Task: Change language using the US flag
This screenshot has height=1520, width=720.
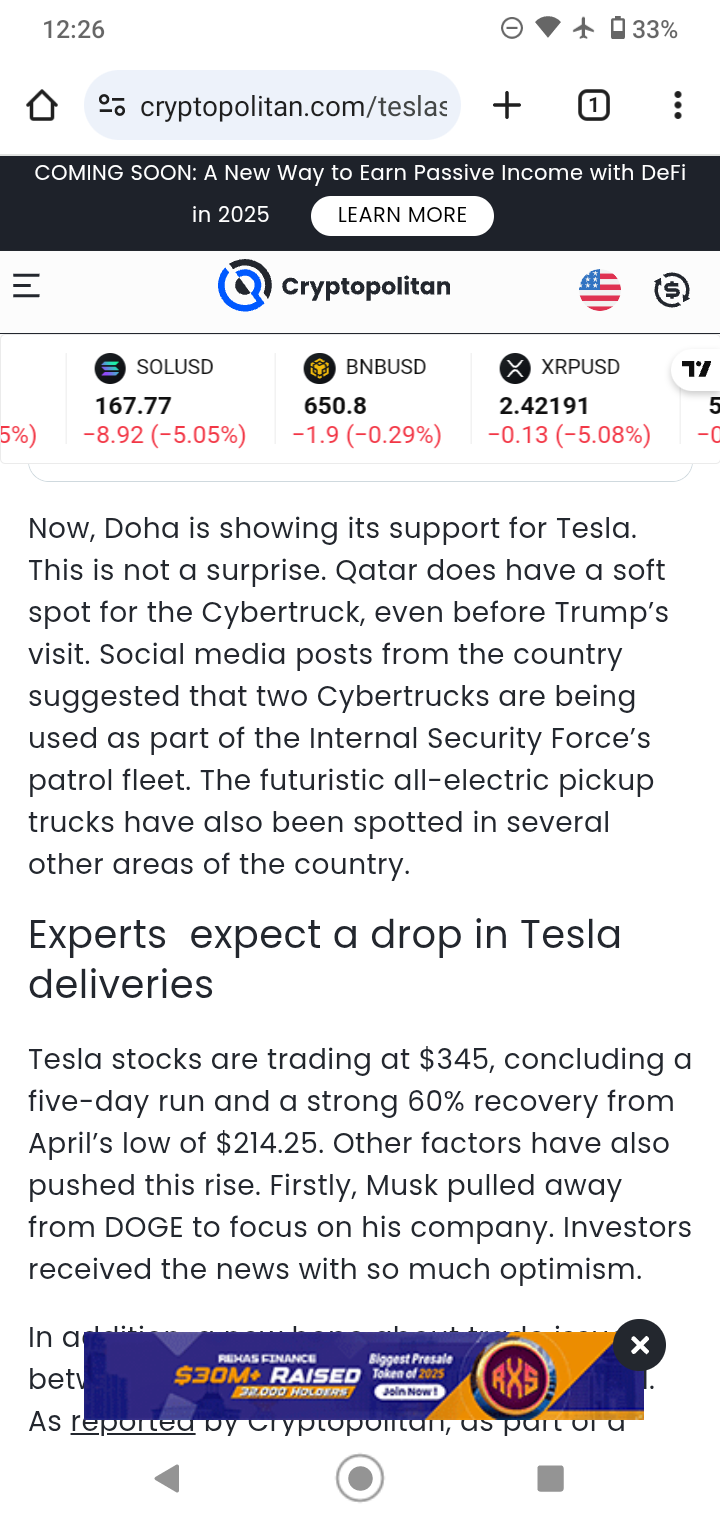Action: click(x=600, y=290)
